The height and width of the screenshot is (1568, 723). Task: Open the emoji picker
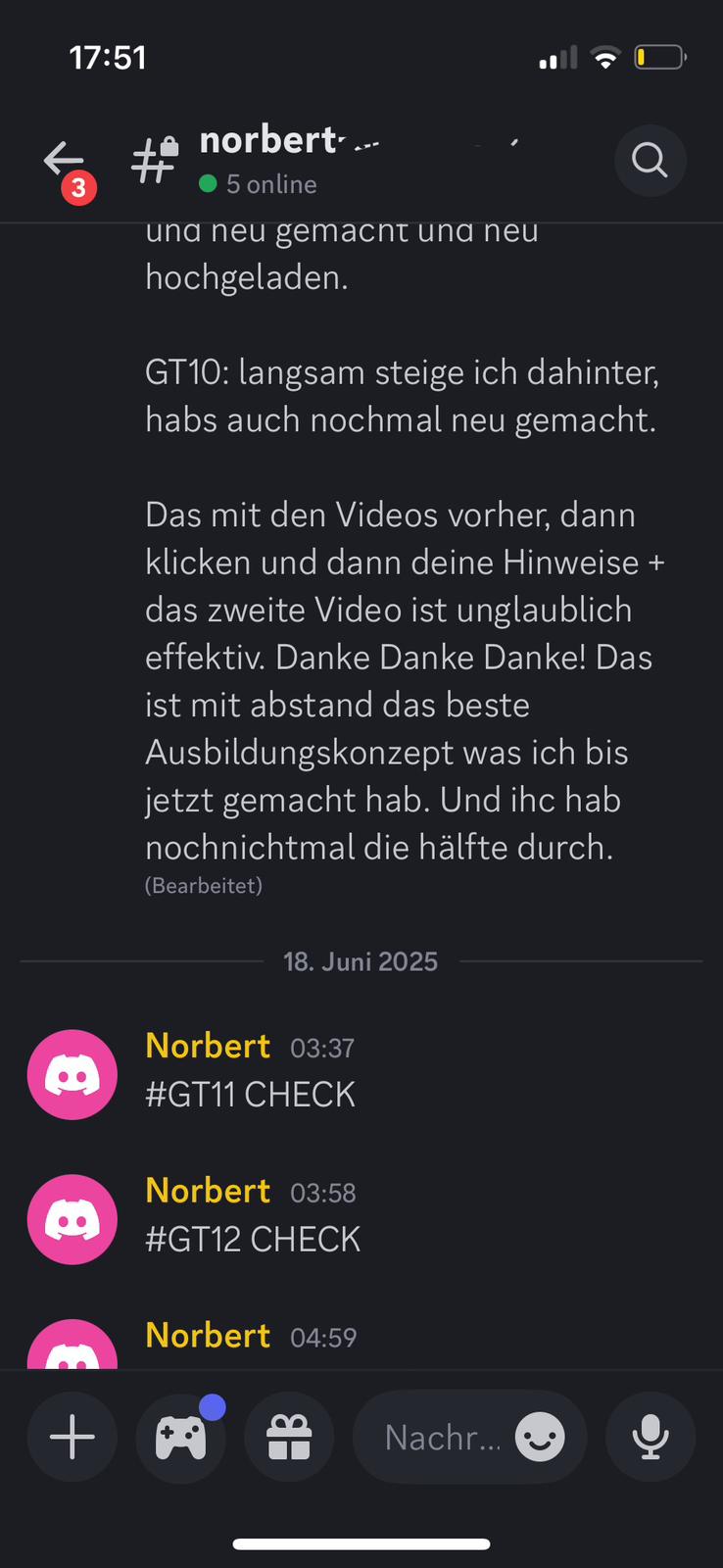(x=541, y=1438)
